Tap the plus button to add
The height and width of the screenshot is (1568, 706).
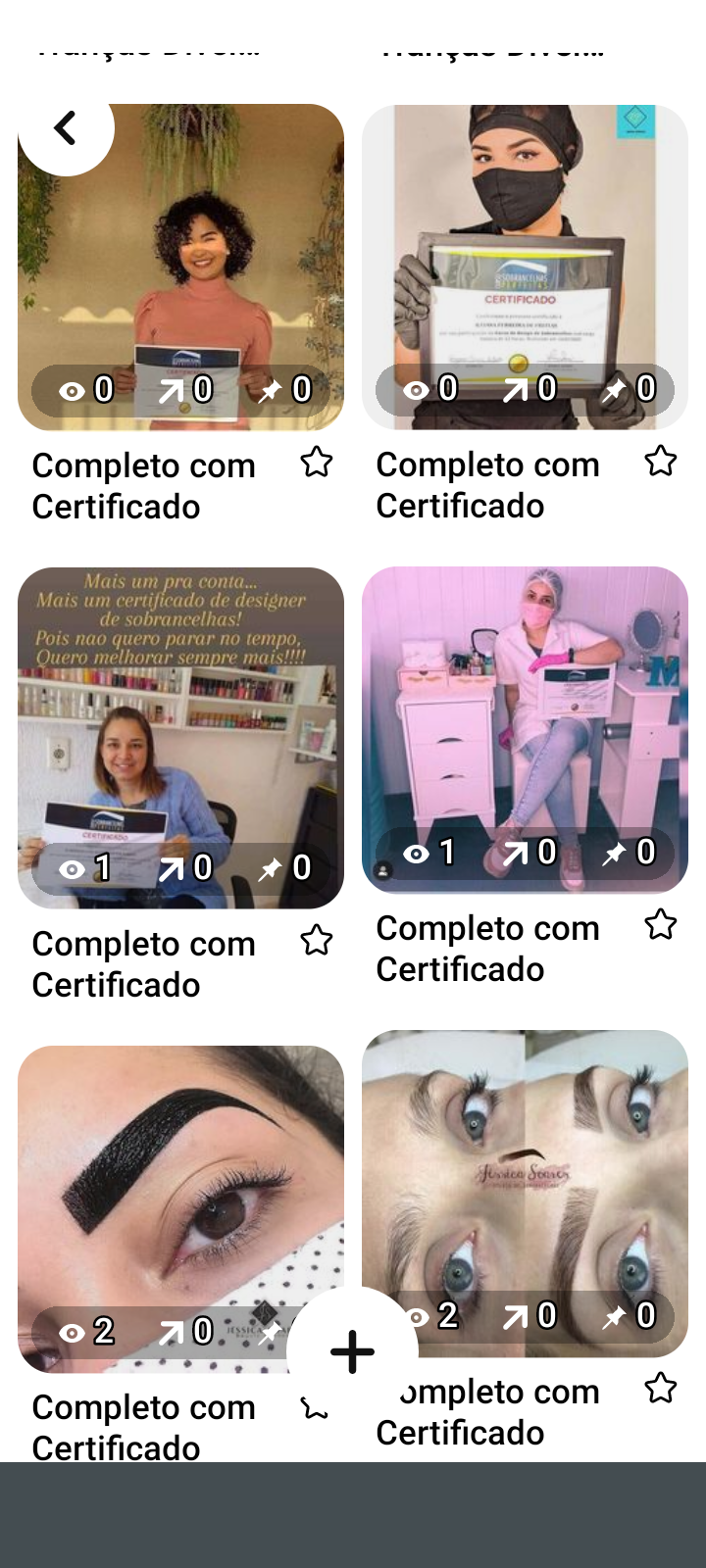point(352,1352)
